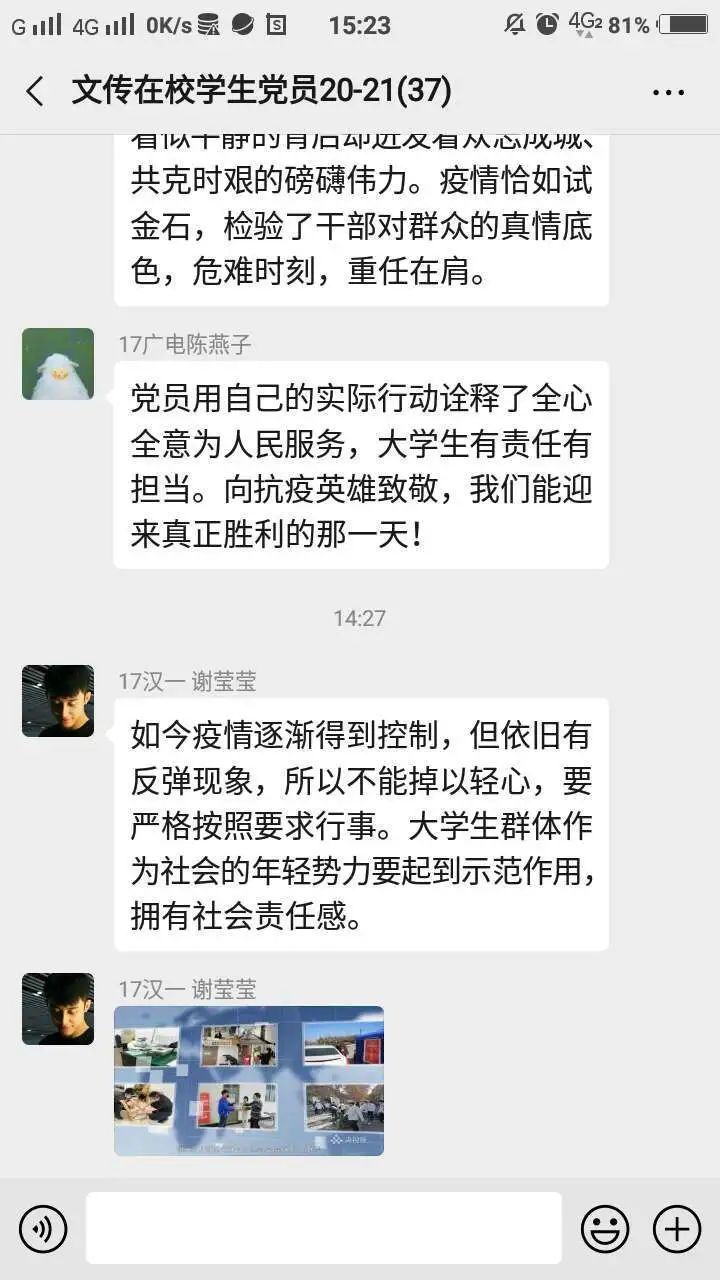720x1280 pixels.
Task: Open the image sent by 谢莹莹
Action: [x=248, y=1080]
